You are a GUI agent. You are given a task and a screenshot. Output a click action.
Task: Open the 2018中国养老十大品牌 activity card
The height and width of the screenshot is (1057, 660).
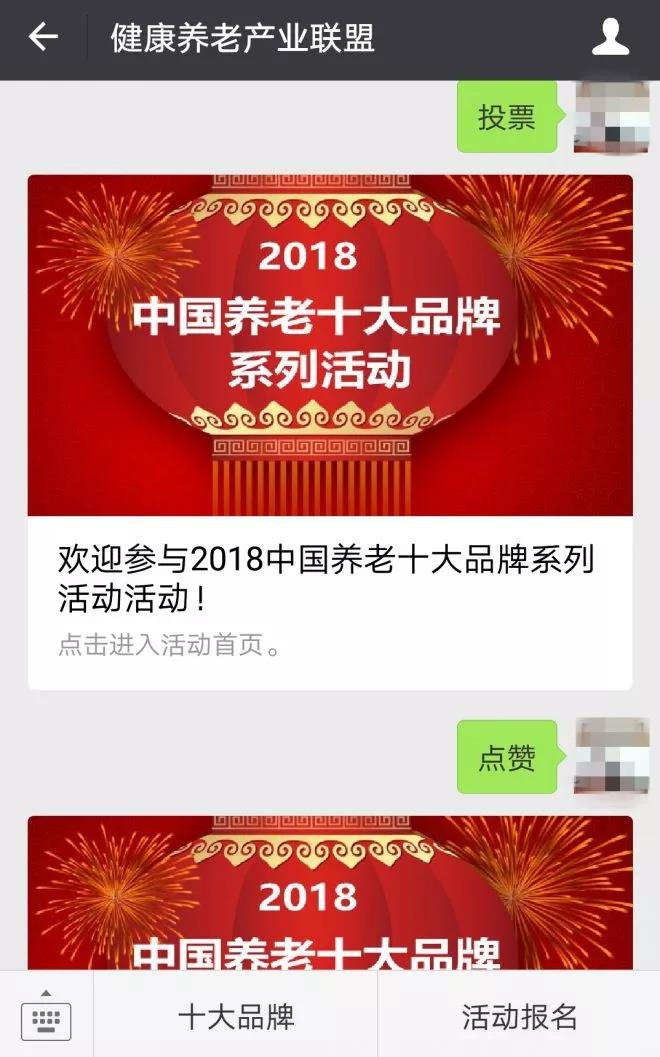pos(330,432)
